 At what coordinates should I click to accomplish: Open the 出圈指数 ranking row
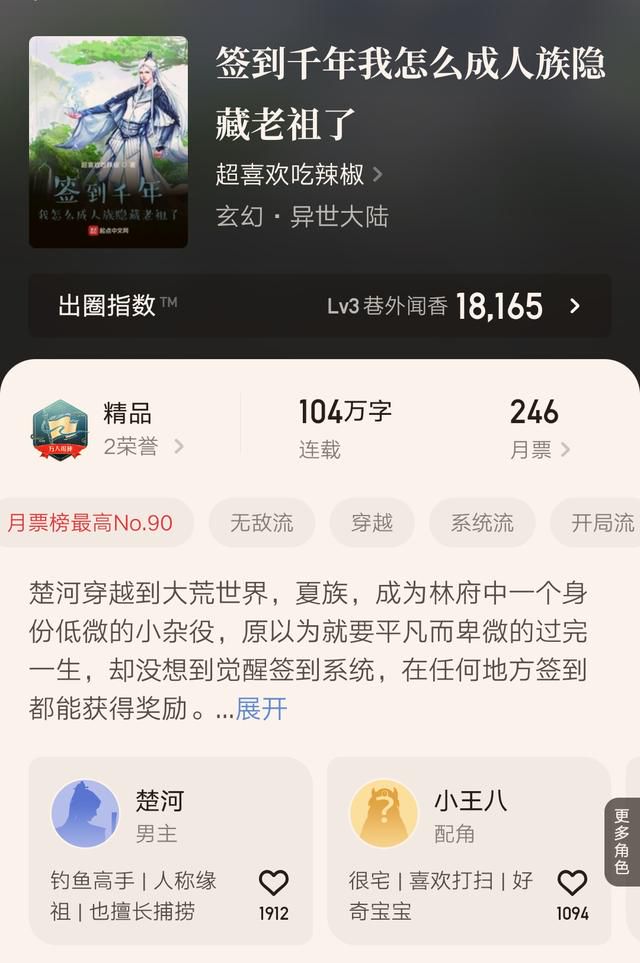319,306
